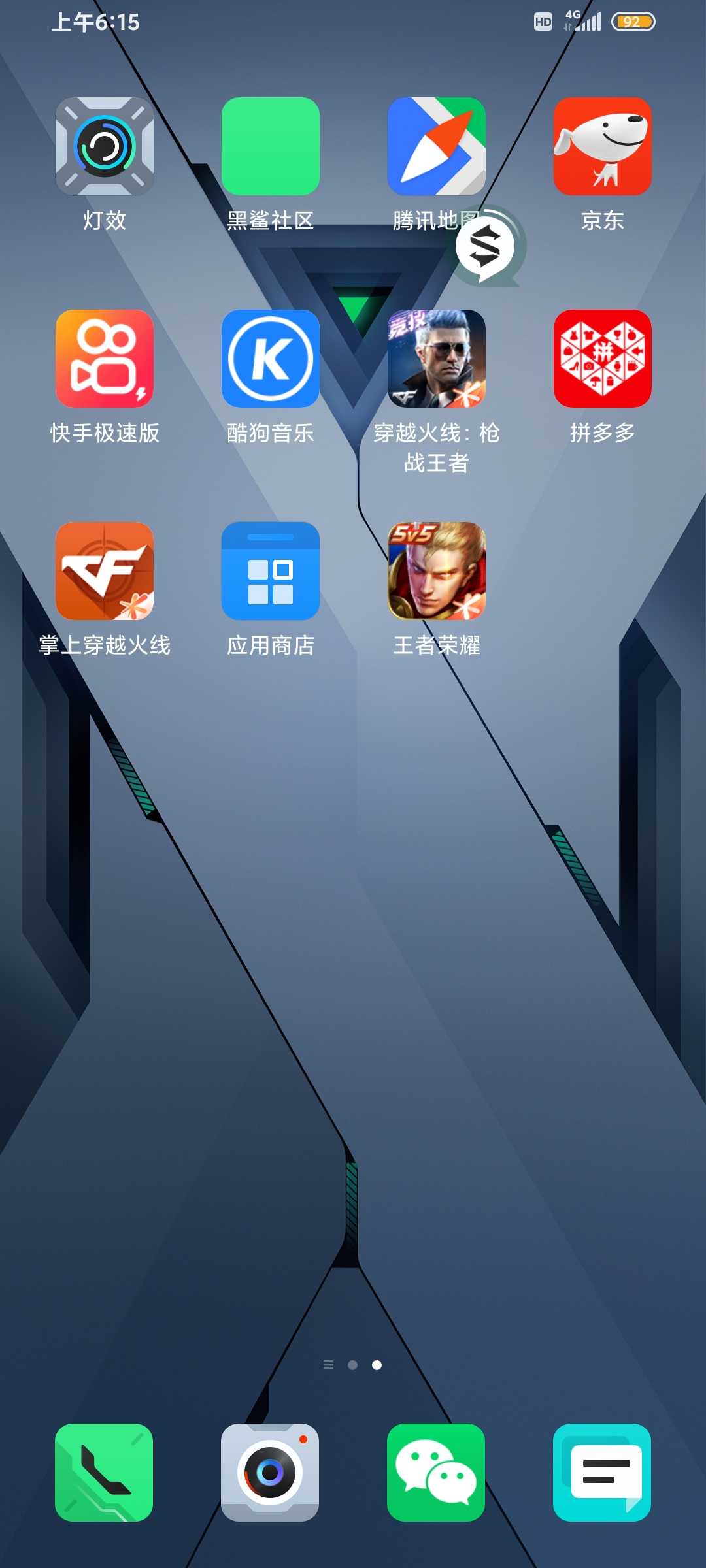Launch the 王者荣耀 game
This screenshot has height=1568, width=706.
tap(436, 571)
